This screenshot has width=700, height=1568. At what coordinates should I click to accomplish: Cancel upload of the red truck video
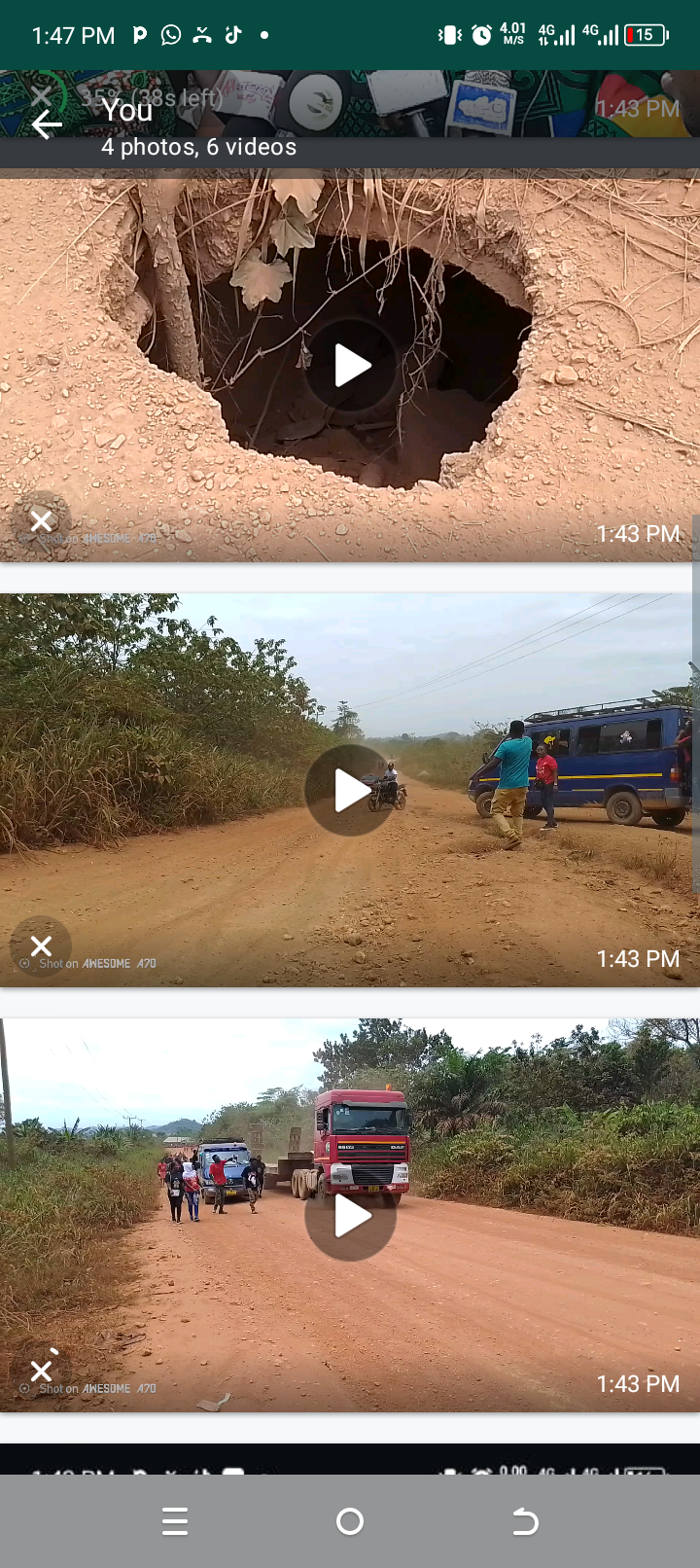tap(41, 1372)
